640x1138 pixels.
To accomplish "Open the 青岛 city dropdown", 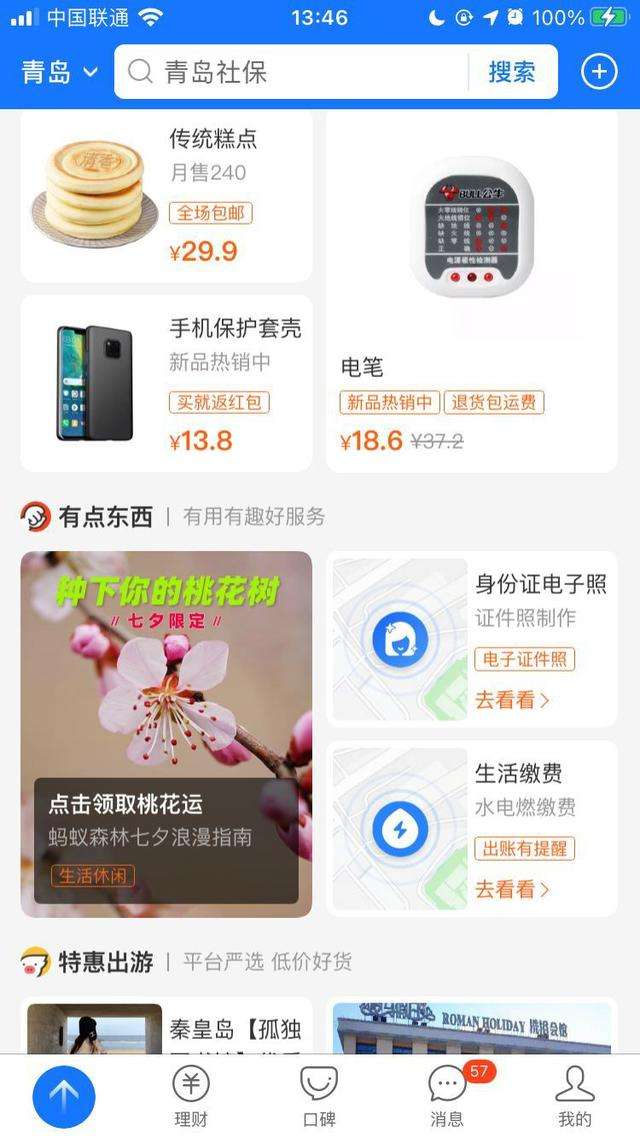I will 60,72.
